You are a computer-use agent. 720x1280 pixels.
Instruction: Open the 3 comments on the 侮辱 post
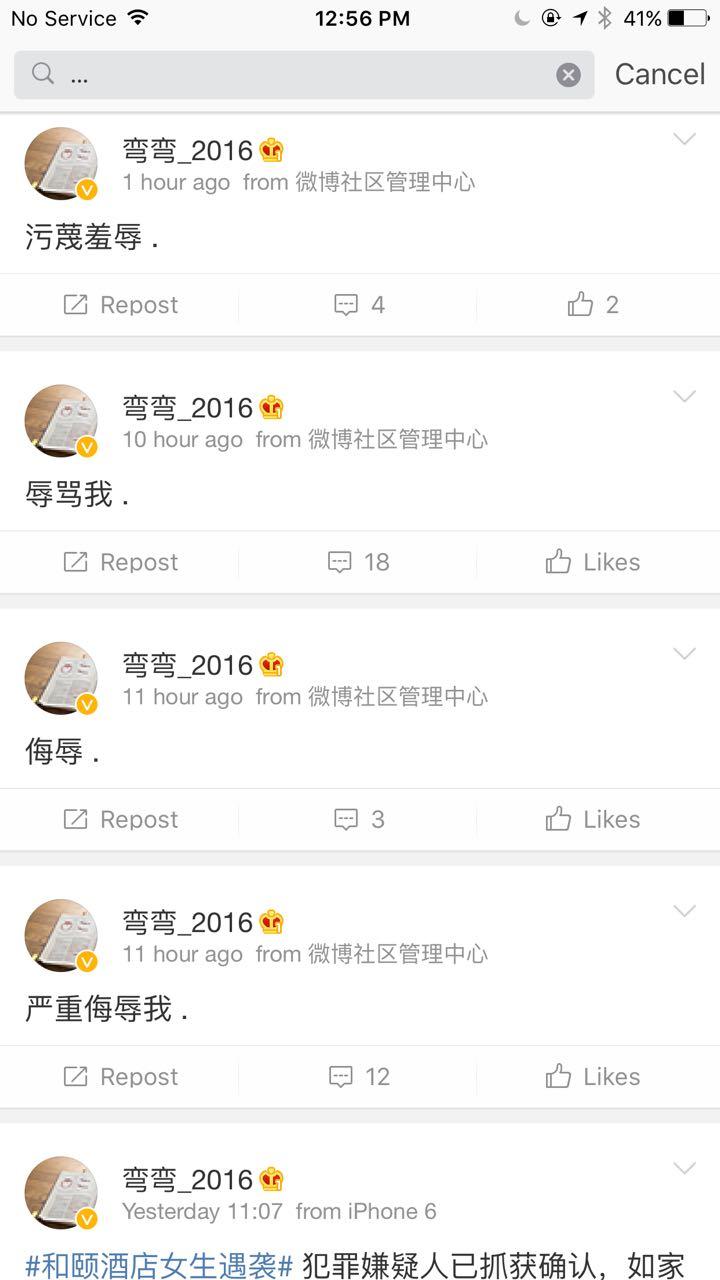pyautogui.click(x=359, y=819)
